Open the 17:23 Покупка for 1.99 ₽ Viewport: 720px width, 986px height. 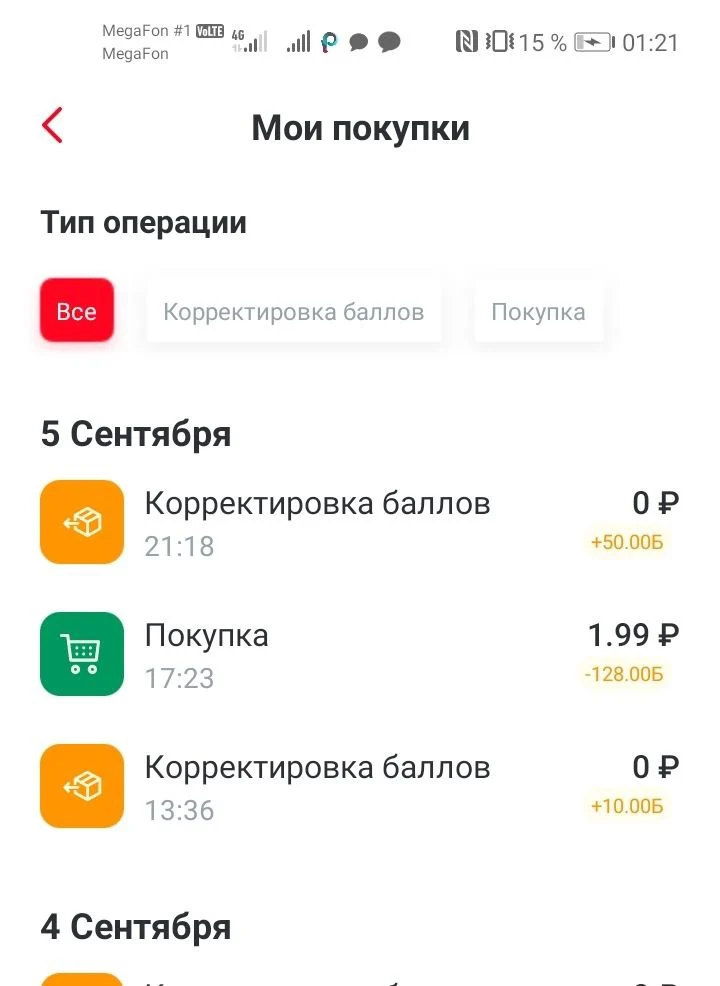coord(360,655)
